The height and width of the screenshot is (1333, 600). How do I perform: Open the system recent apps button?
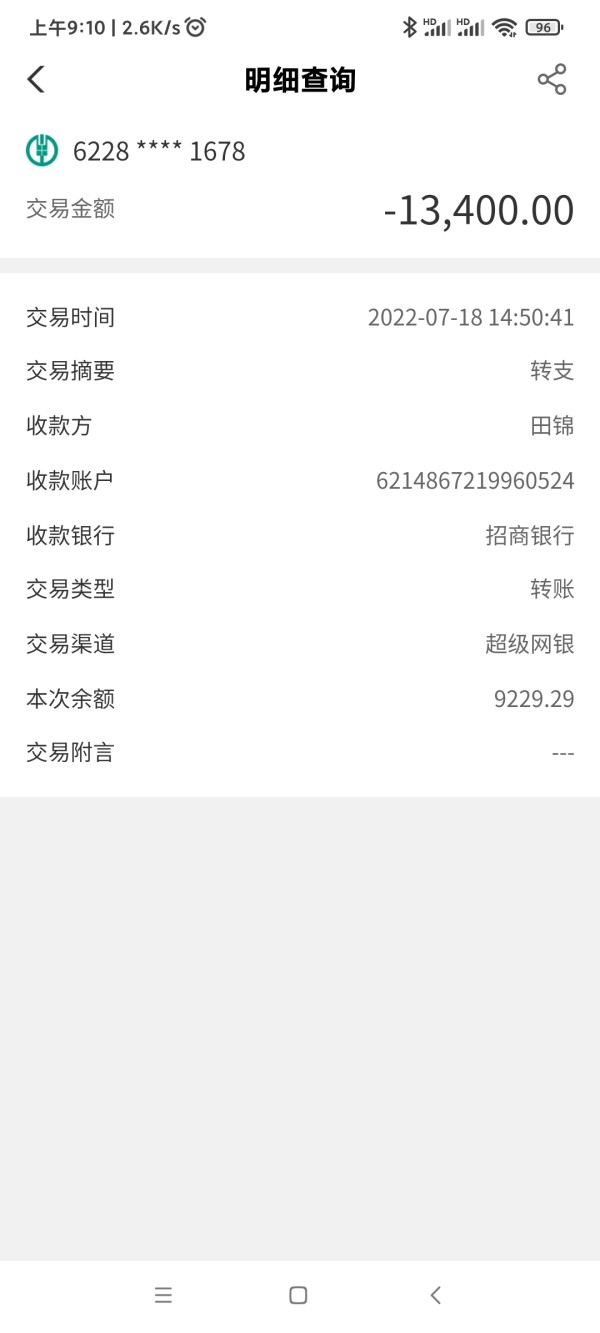coord(163,1295)
